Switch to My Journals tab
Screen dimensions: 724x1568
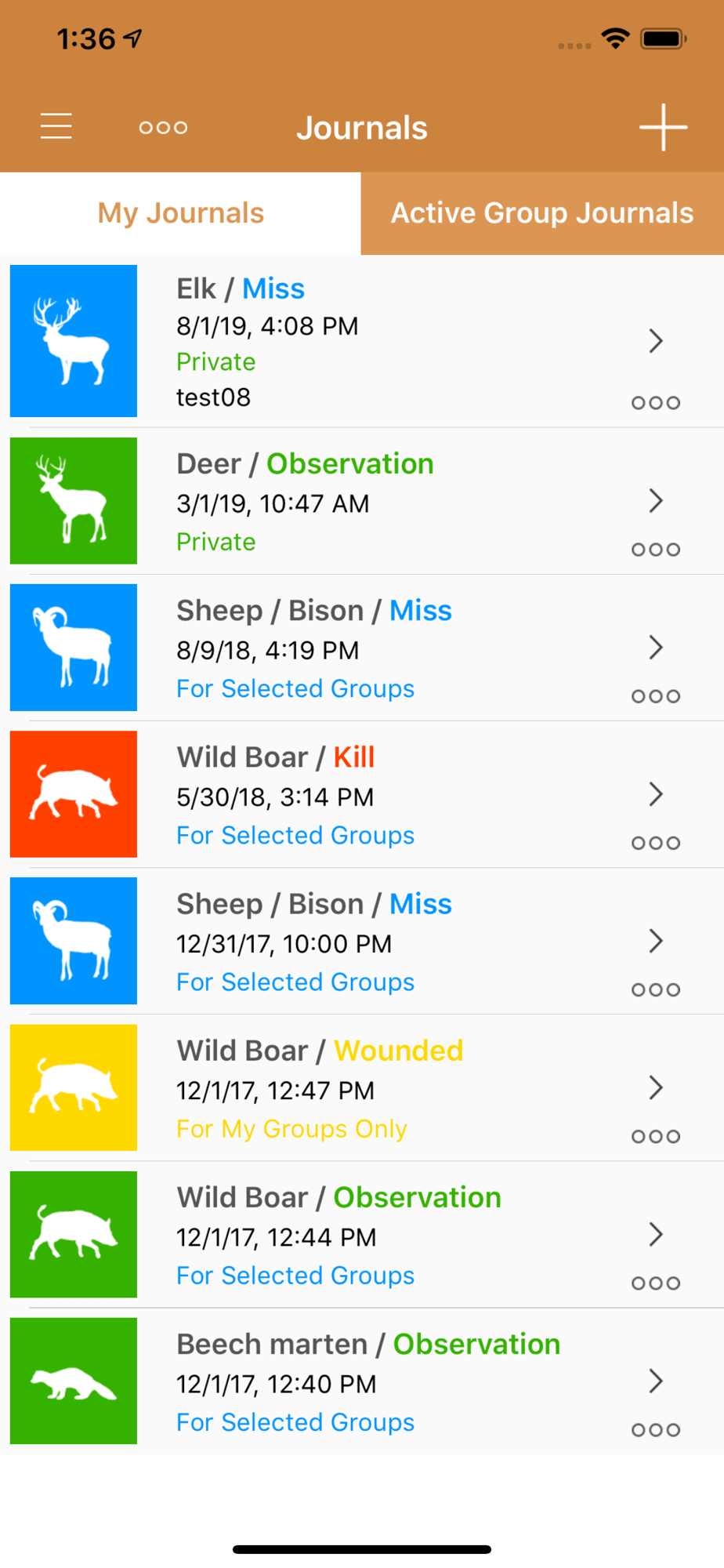pyautogui.click(x=180, y=213)
